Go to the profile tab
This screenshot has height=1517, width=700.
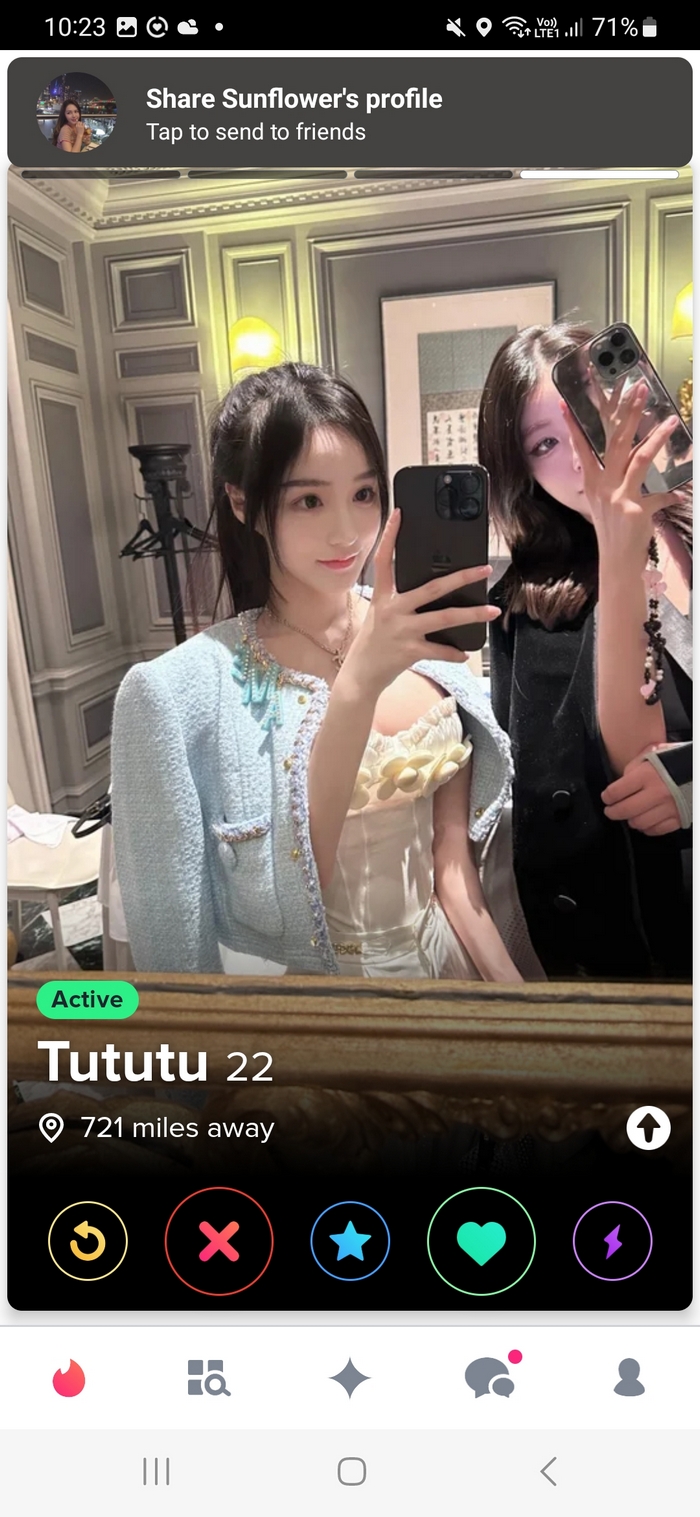pos(629,1378)
